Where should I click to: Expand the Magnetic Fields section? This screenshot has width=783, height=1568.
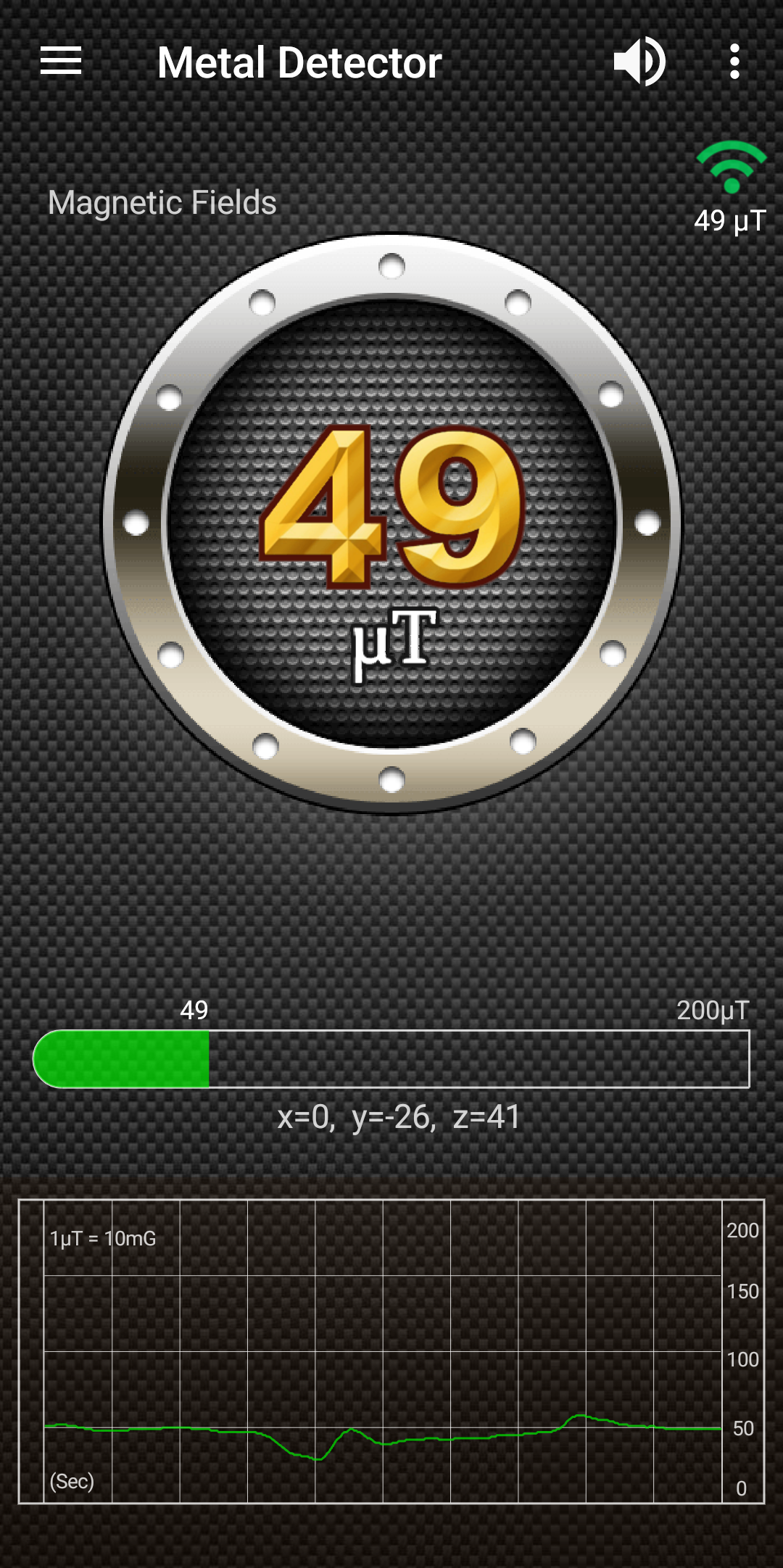tap(161, 203)
